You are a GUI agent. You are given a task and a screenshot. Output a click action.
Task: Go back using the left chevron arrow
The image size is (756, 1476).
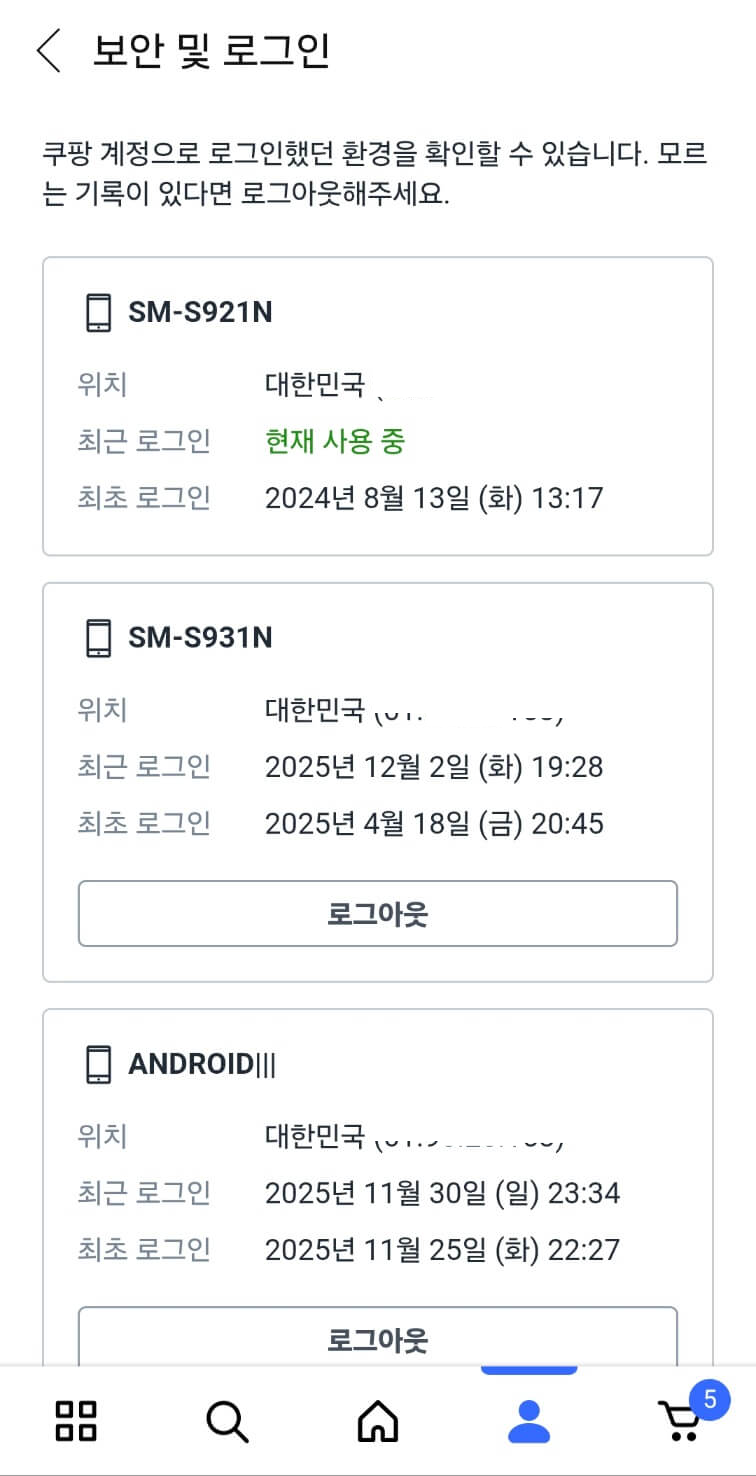click(x=47, y=49)
